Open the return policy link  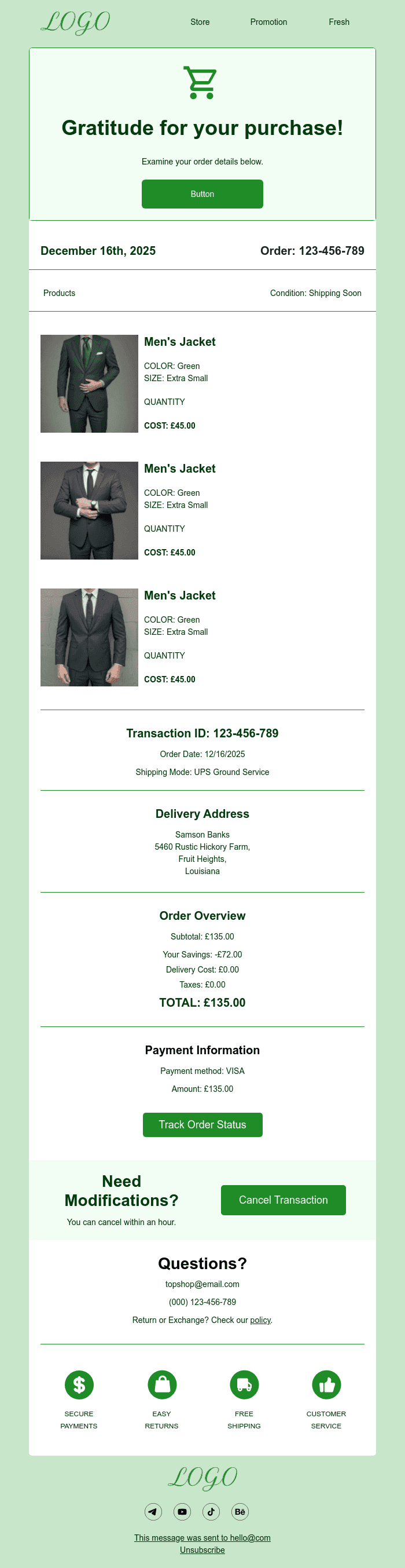260,1320
